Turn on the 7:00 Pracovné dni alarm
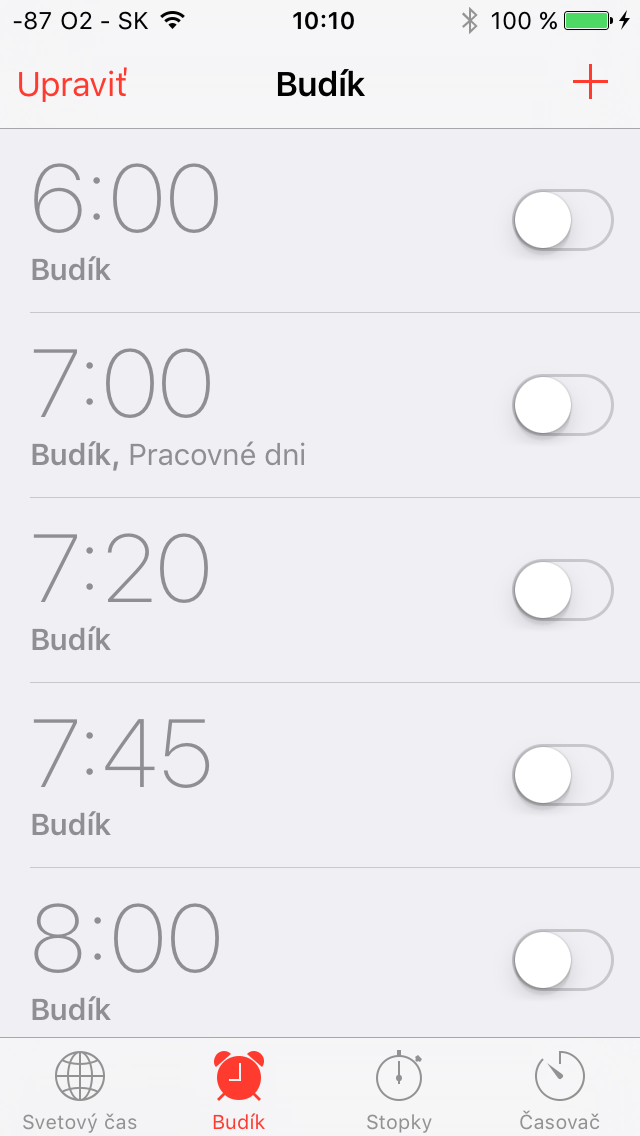Screen dimensions: 640x1136 point(562,405)
